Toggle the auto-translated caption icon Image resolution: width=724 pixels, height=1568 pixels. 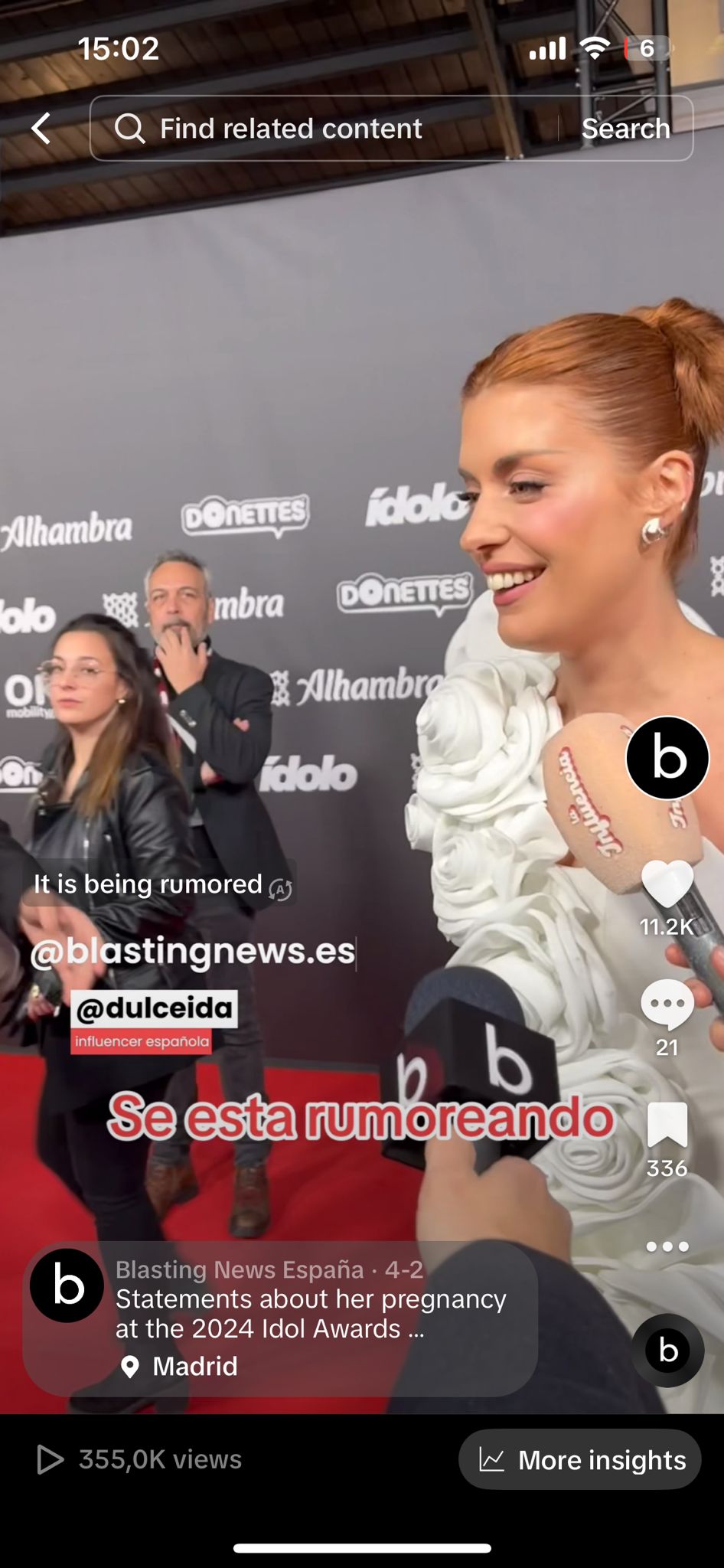click(x=280, y=889)
